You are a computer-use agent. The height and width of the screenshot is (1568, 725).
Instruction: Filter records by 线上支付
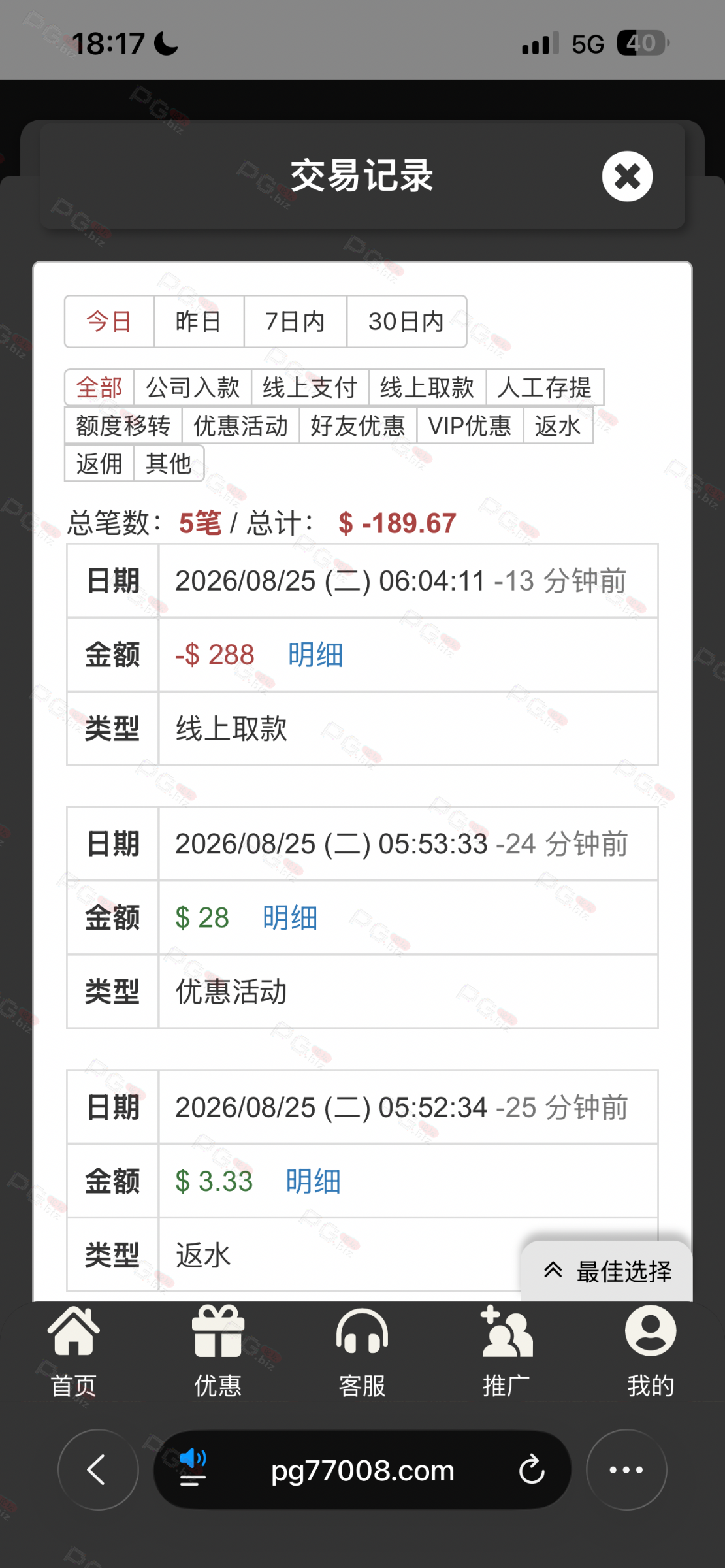click(310, 387)
